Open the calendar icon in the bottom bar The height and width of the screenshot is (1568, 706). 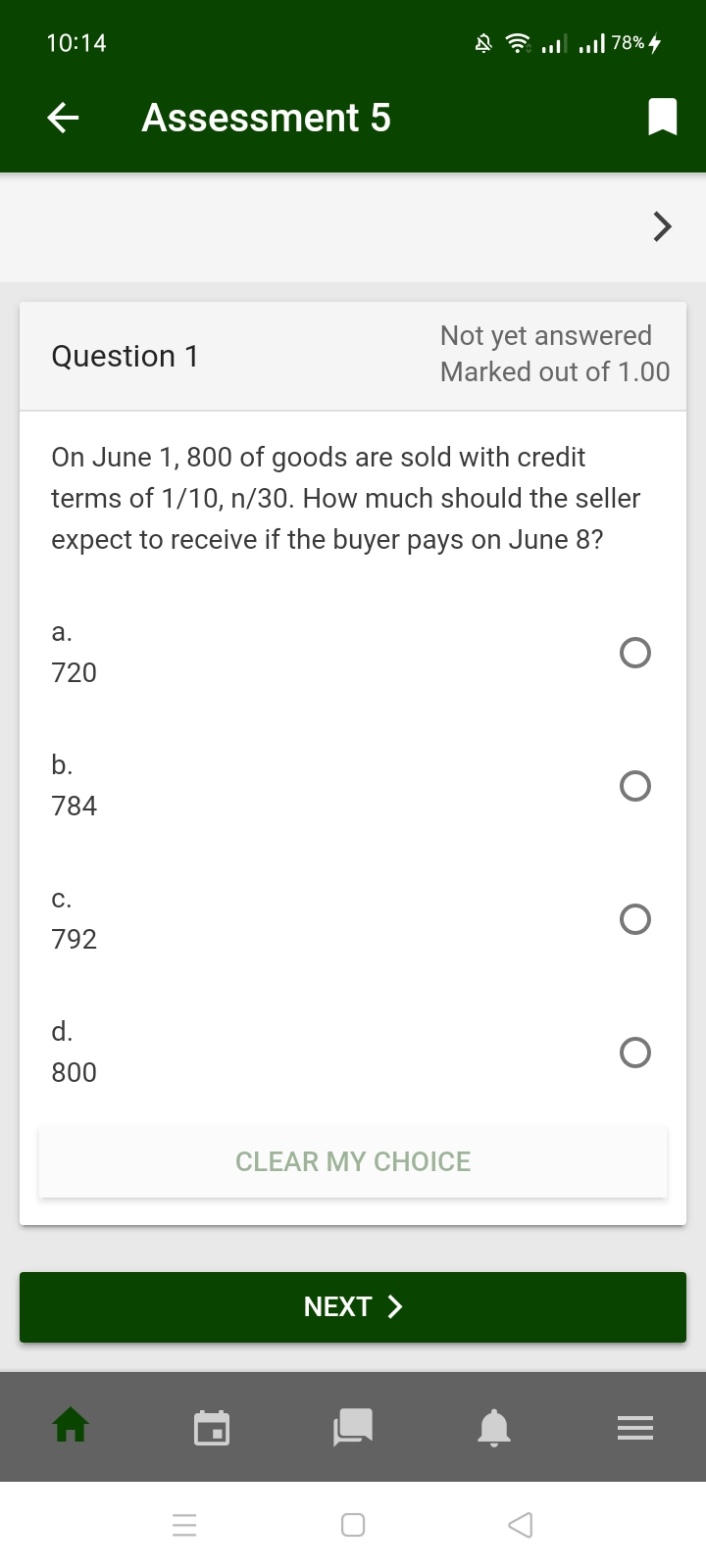(x=212, y=1428)
